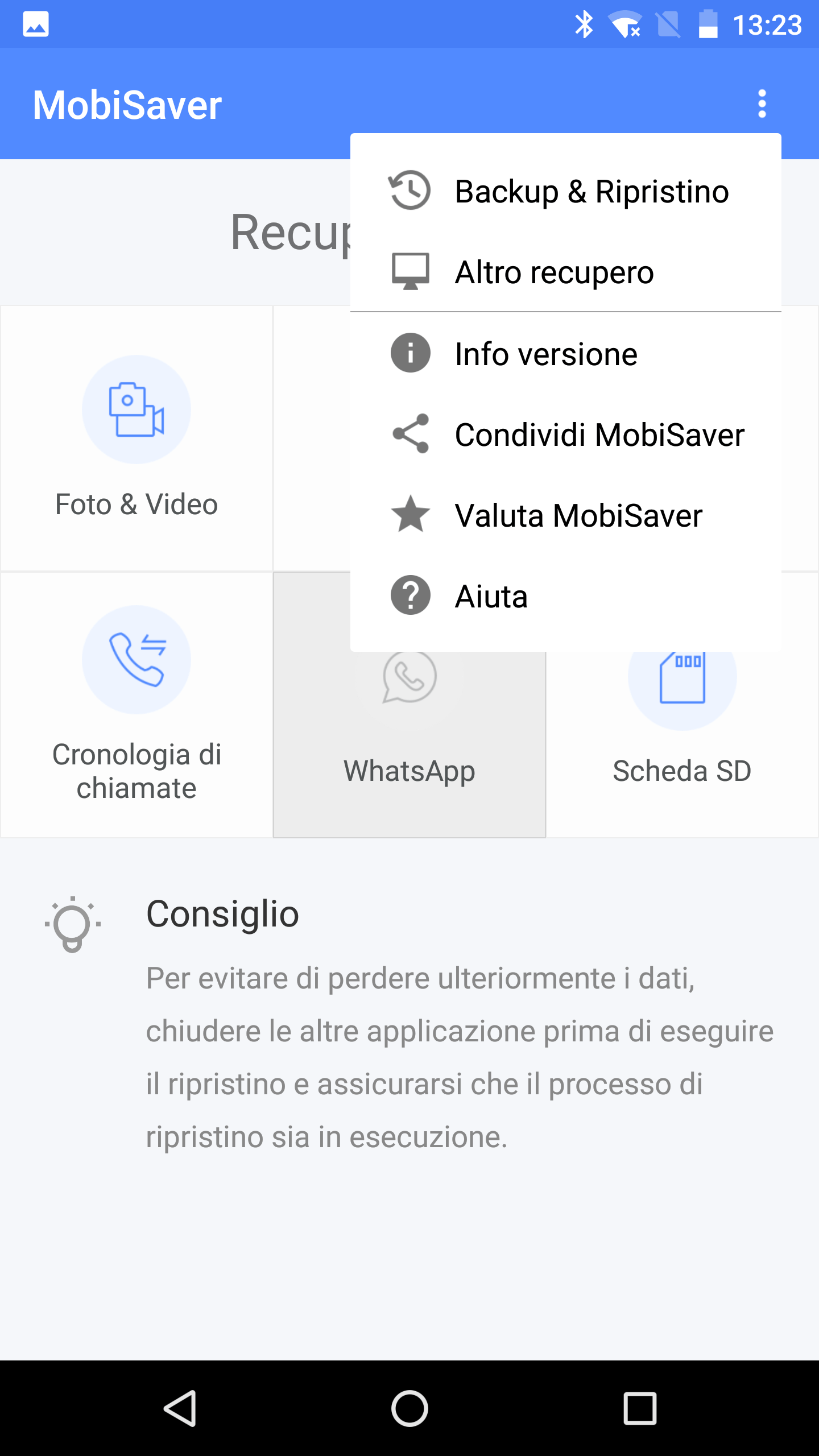Go back using the system back button
This screenshot has height=1456, width=819.
[180, 1408]
